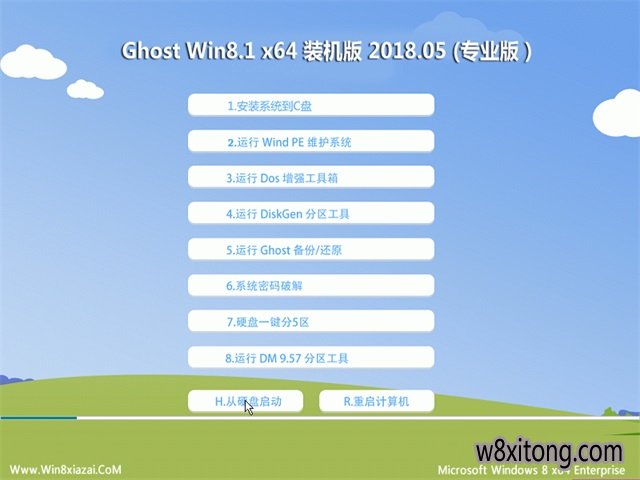
Task: Select option 1 to install system to C drive
Action: [x=310, y=106]
